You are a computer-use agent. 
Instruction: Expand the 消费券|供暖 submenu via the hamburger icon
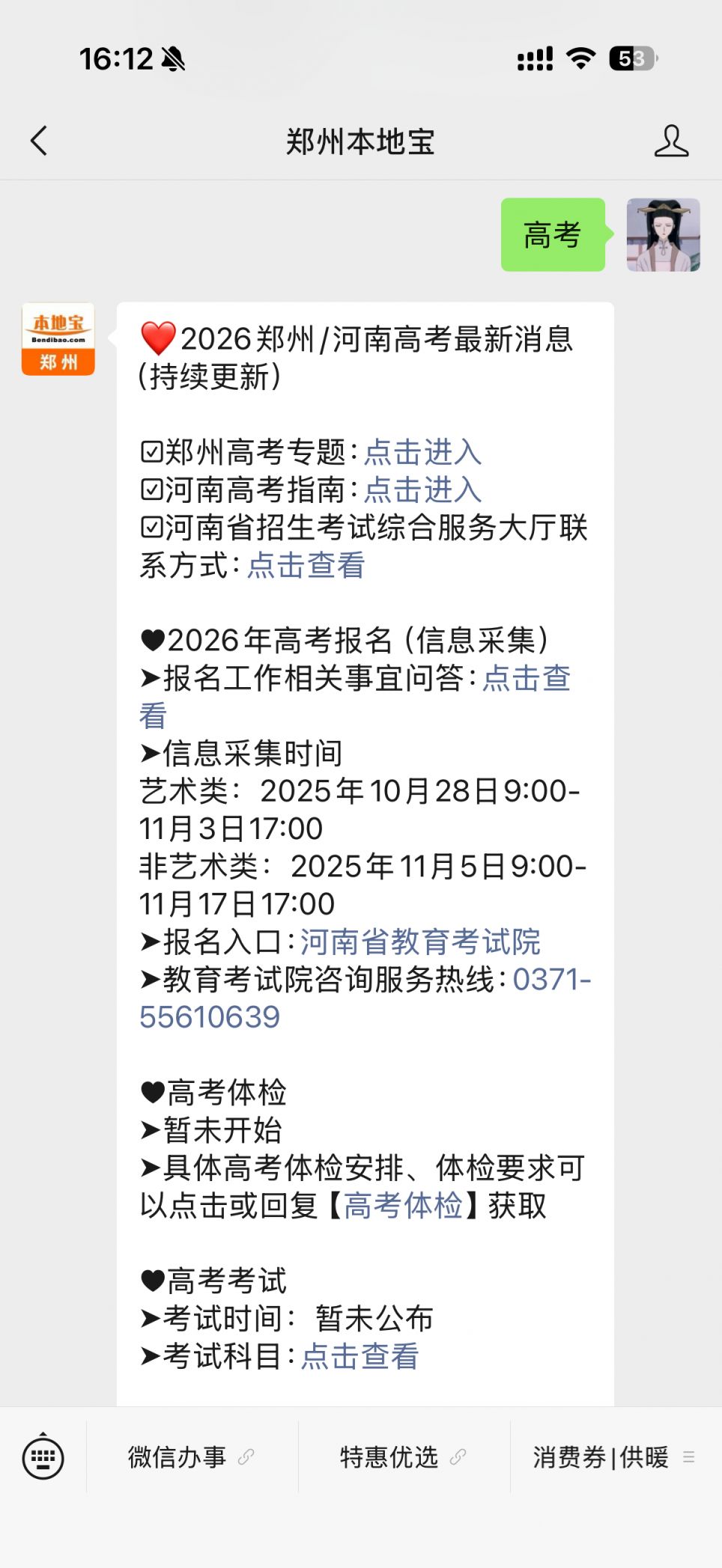point(690,1457)
